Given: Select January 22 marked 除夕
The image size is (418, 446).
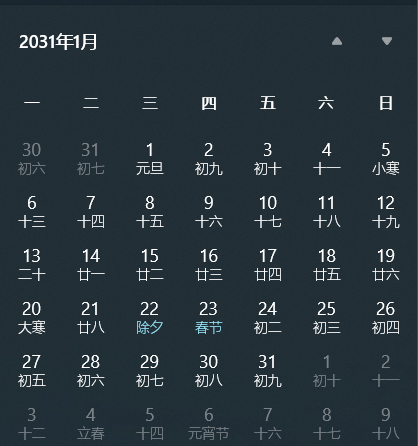Looking at the screenshot, I should 150,318.
